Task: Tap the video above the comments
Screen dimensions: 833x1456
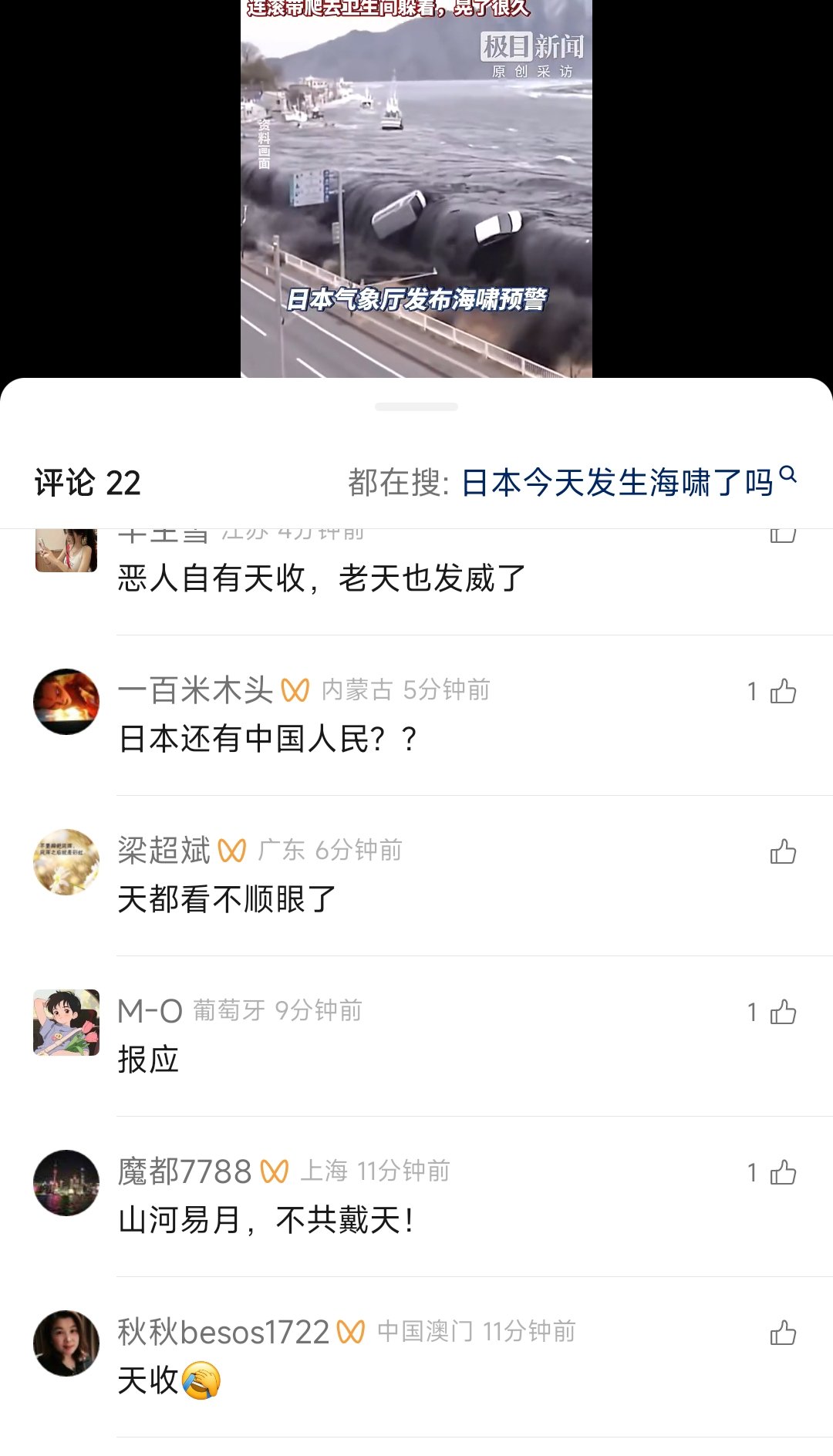Action: tap(416, 189)
